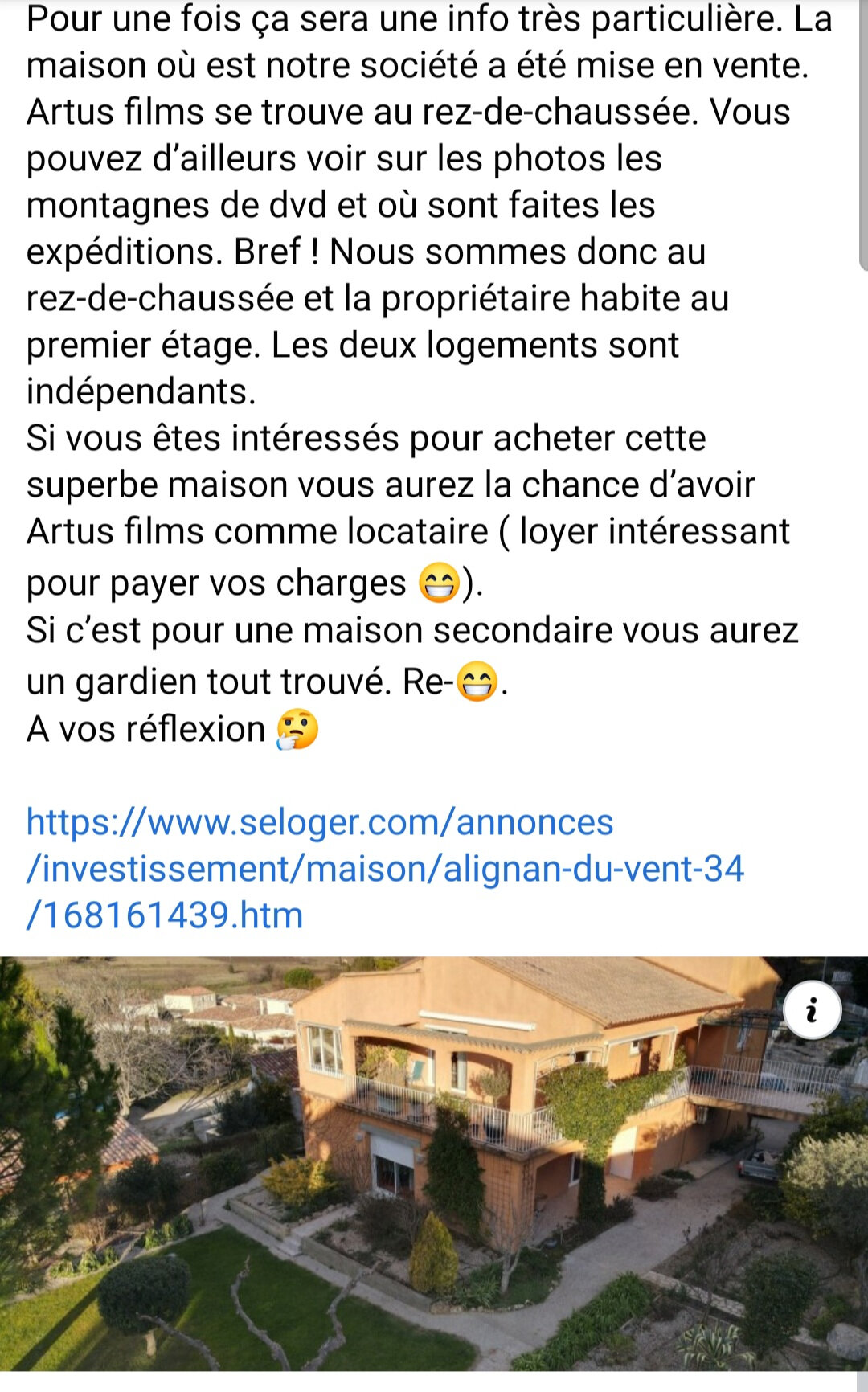Image resolution: width=868 pixels, height=1392 pixels.
Task: Open the seloger.com listing link
Action: pos(386,868)
